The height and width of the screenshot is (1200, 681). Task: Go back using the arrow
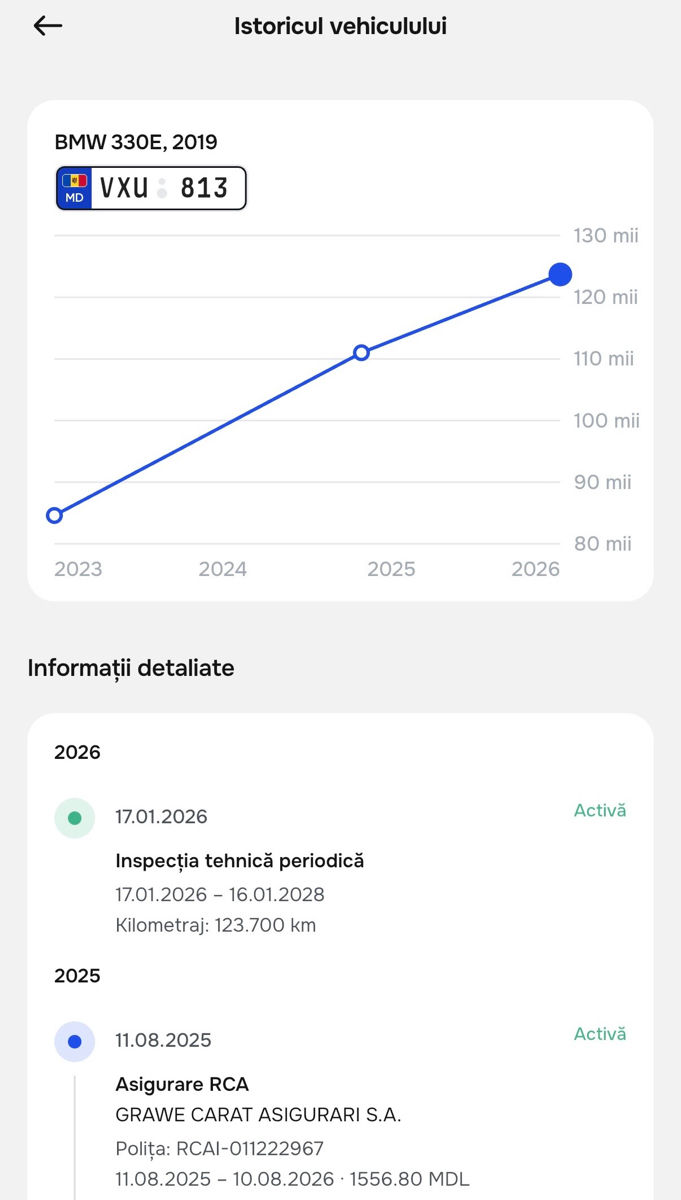[x=47, y=26]
